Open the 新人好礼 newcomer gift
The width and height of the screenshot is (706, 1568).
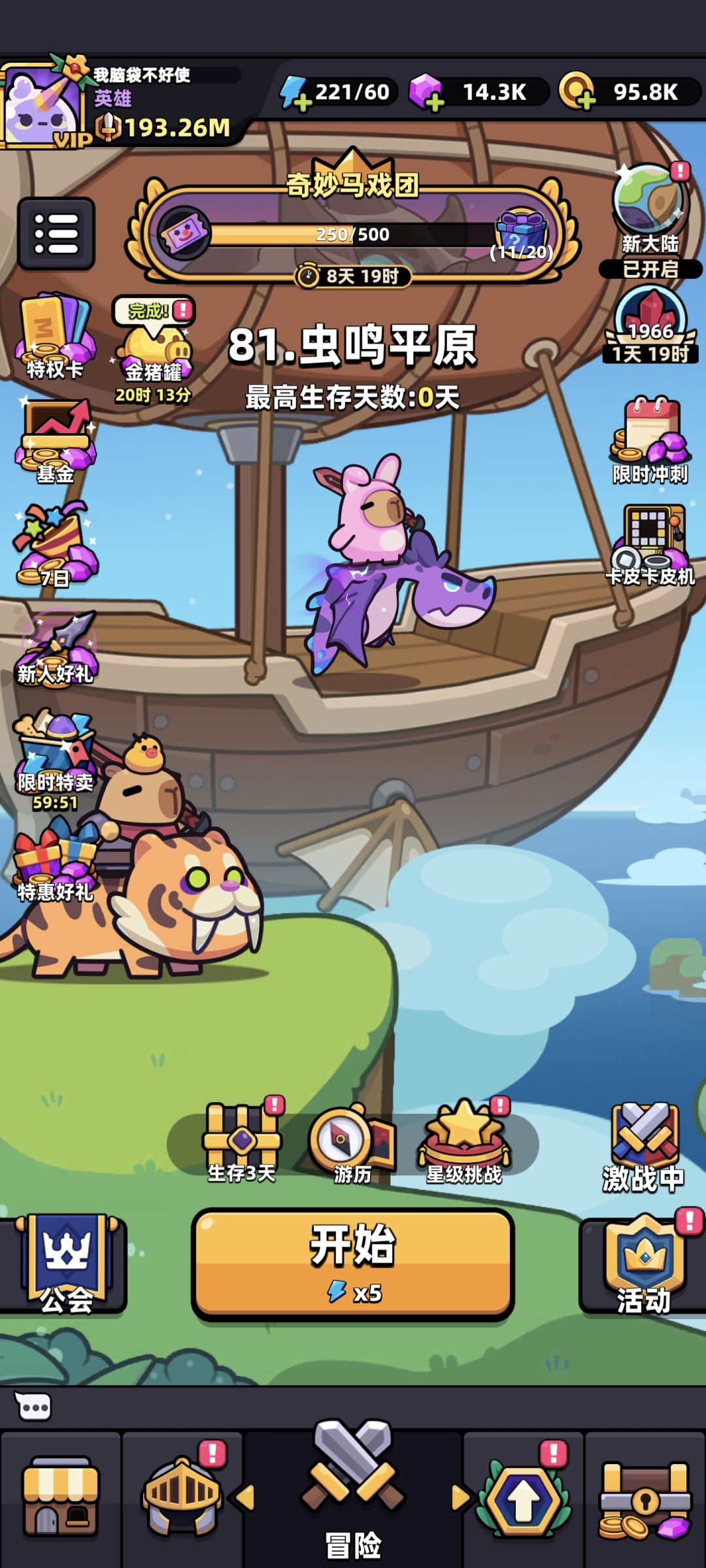[55, 647]
